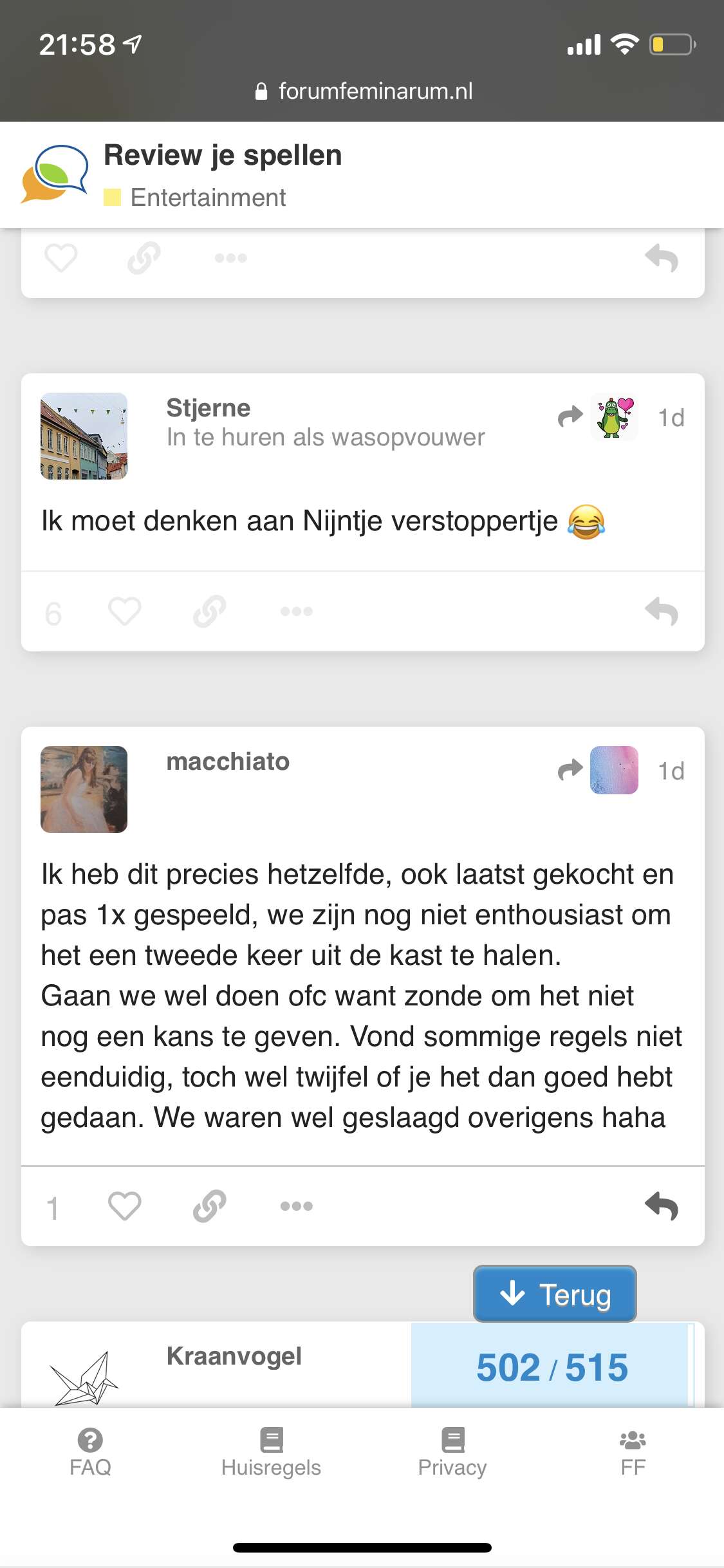Open Stjerne's profile avatar
Image resolution: width=724 pixels, height=1568 pixels.
coord(84,436)
